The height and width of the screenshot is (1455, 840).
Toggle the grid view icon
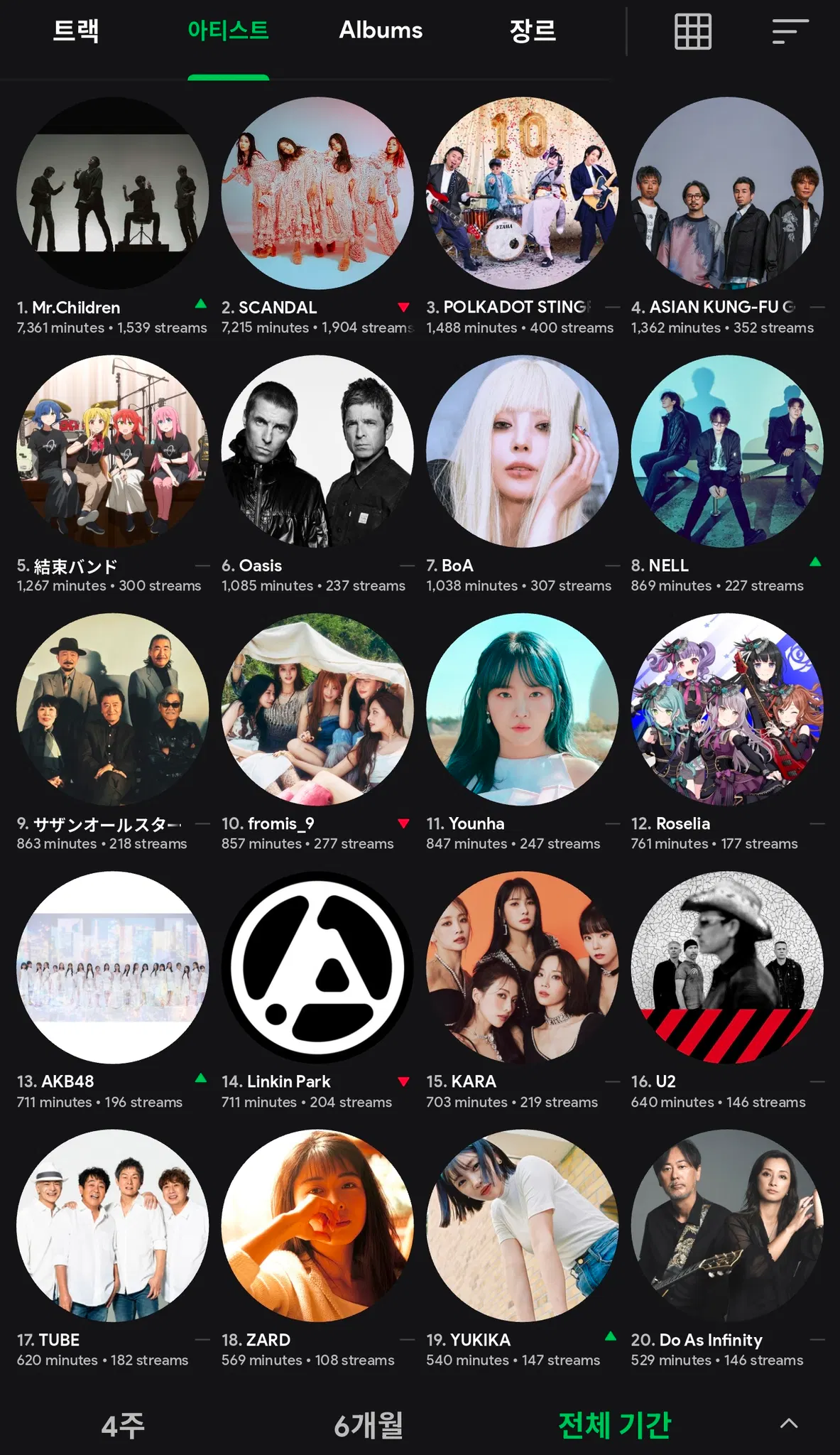pos(692,32)
